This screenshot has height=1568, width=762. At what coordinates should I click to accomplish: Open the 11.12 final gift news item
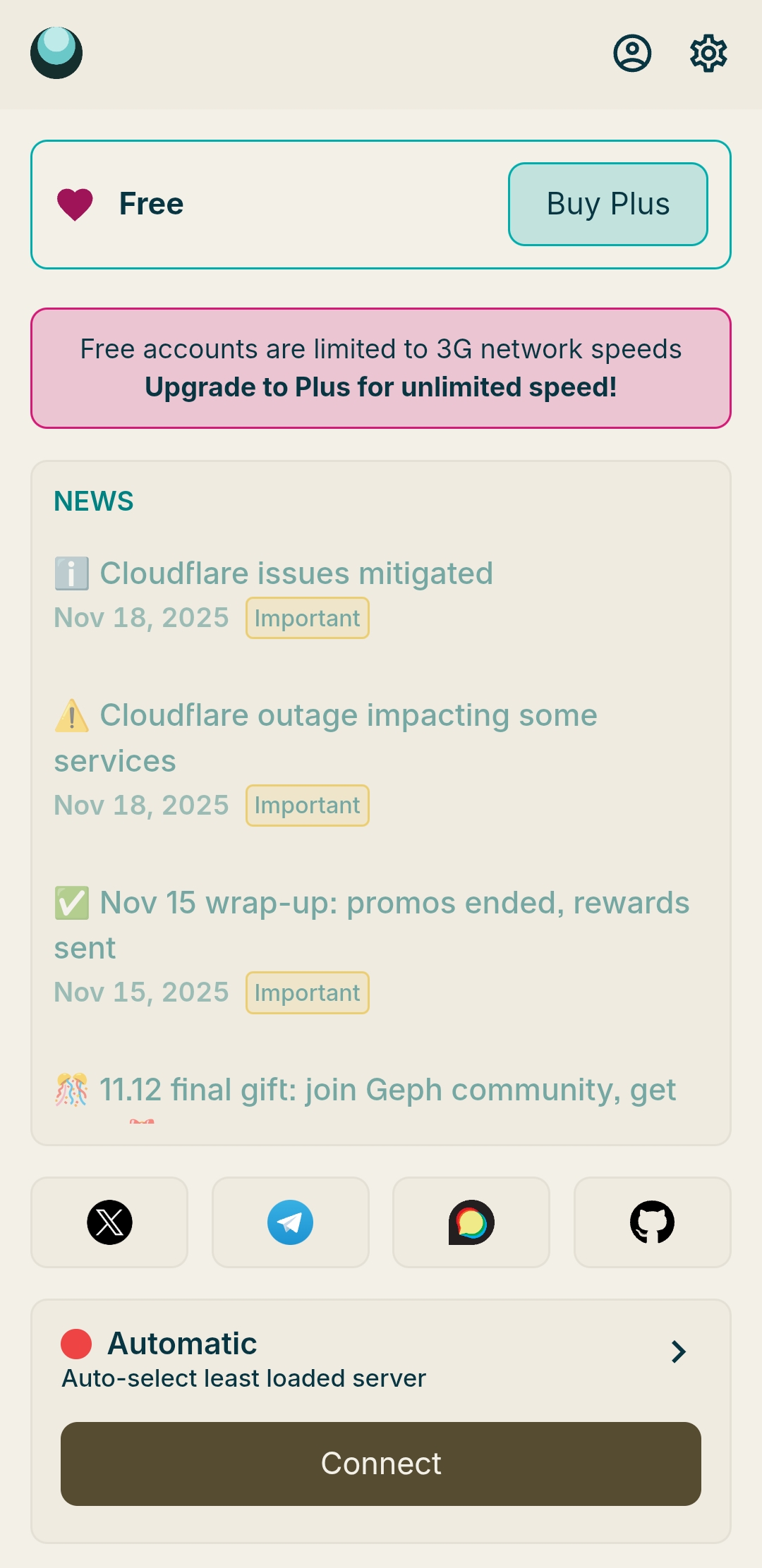coord(387,1090)
